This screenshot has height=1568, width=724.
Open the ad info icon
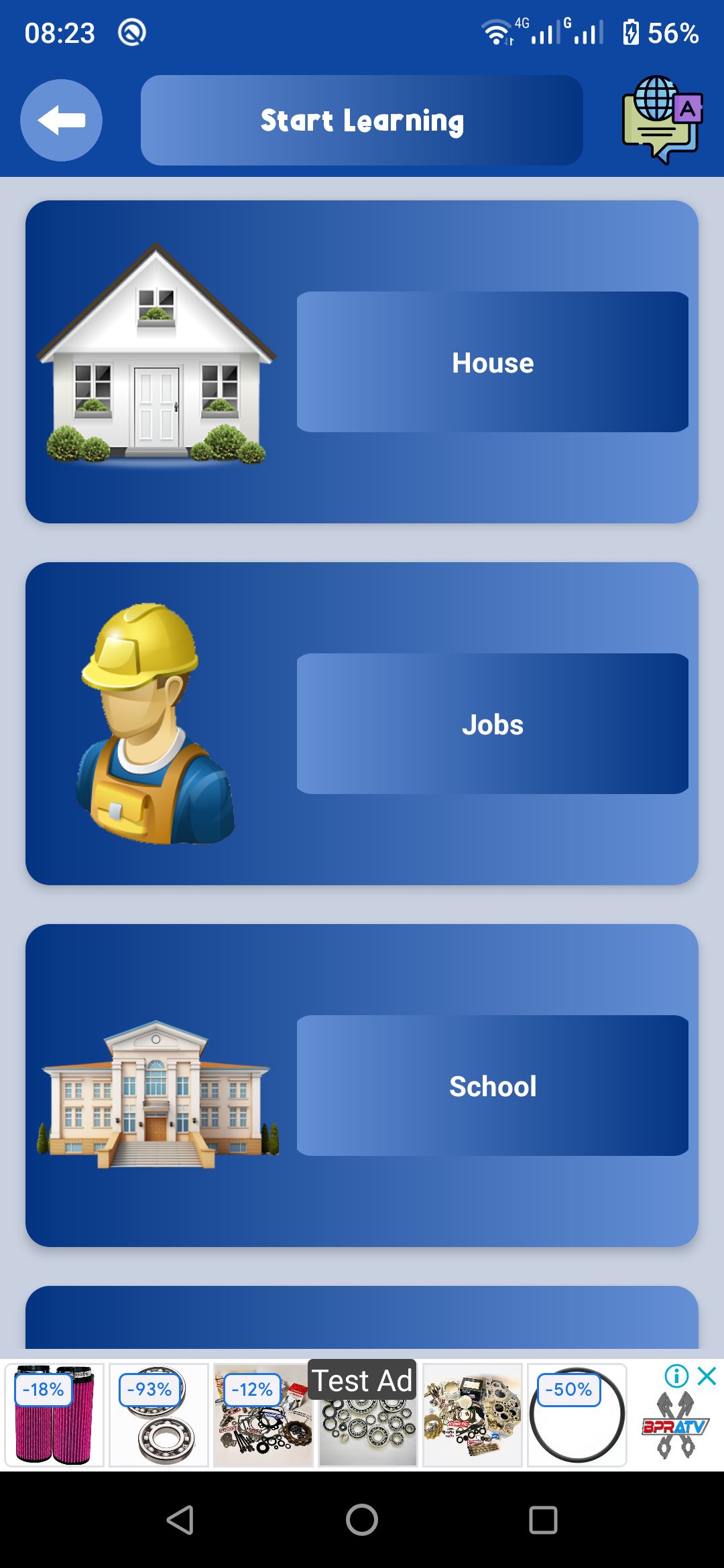click(x=676, y=1376)
